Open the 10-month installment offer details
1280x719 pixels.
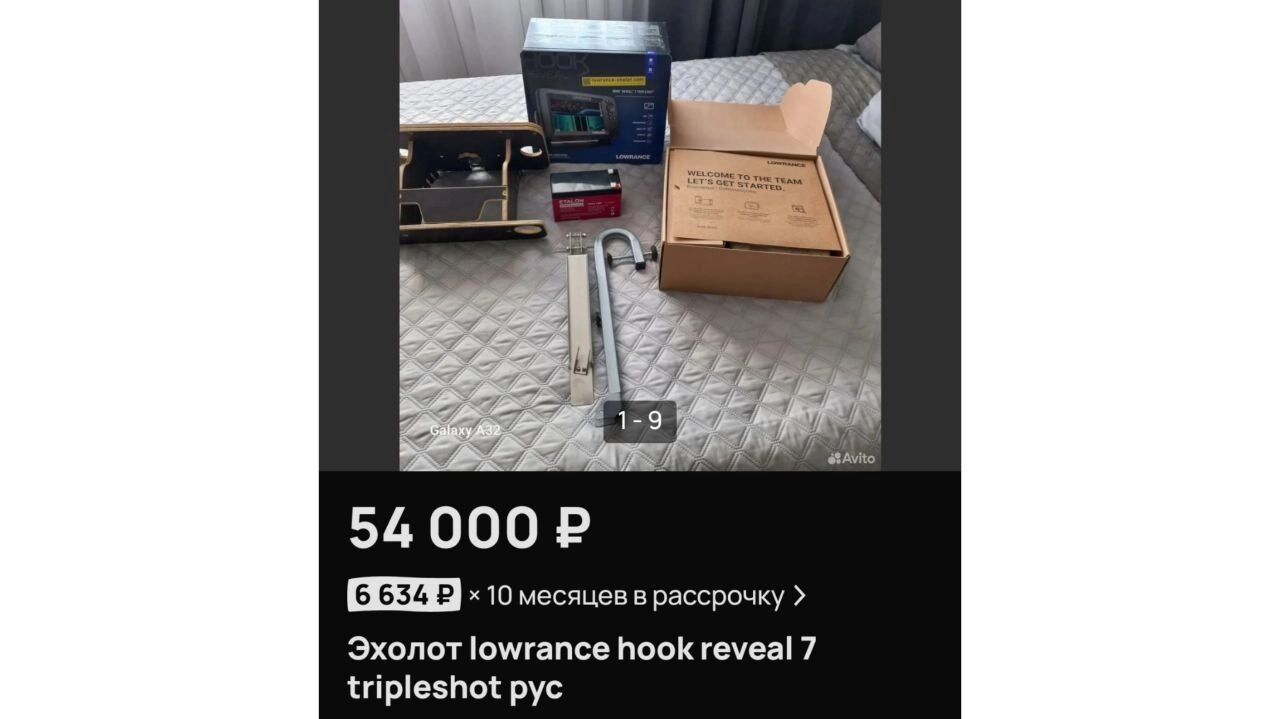point(577,597)
